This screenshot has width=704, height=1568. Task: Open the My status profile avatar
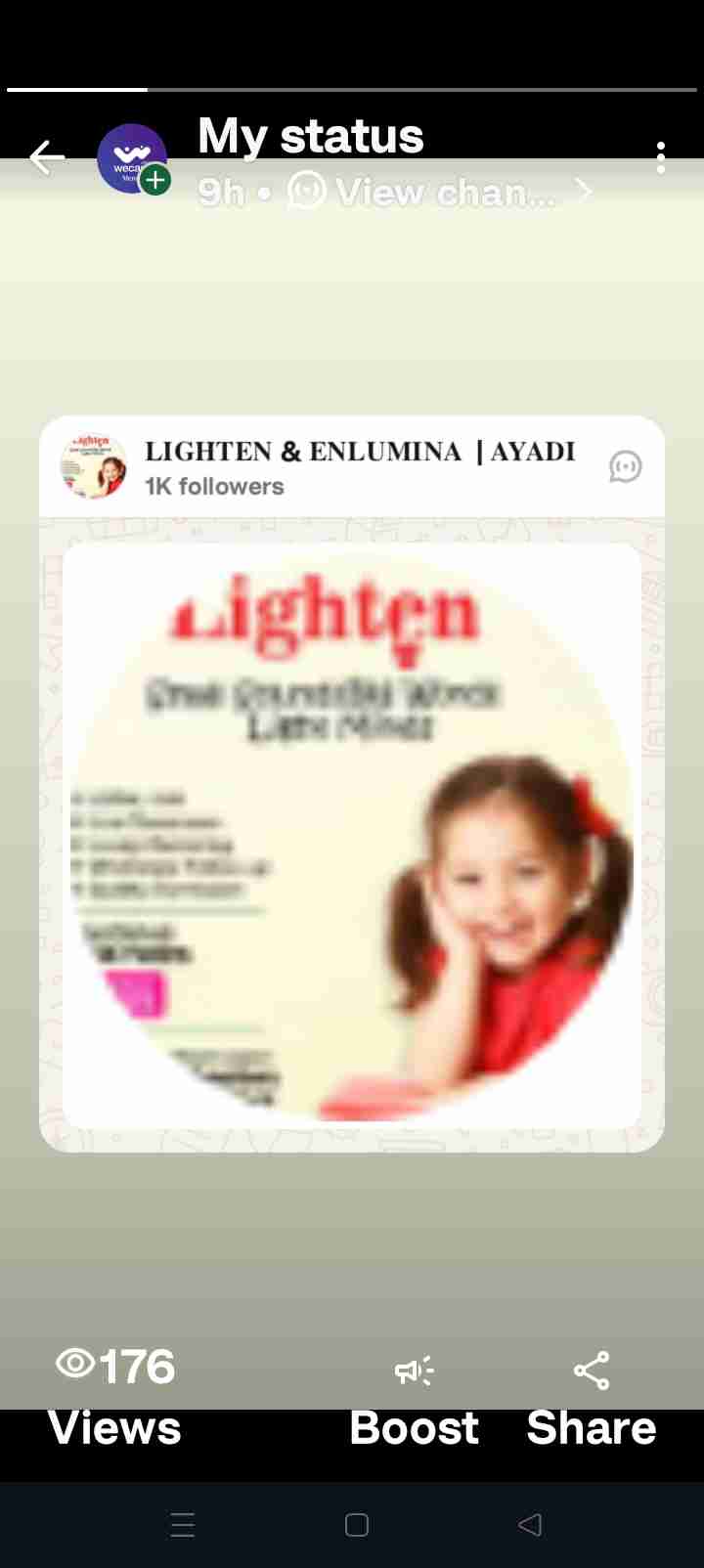[x=131, y=158]
